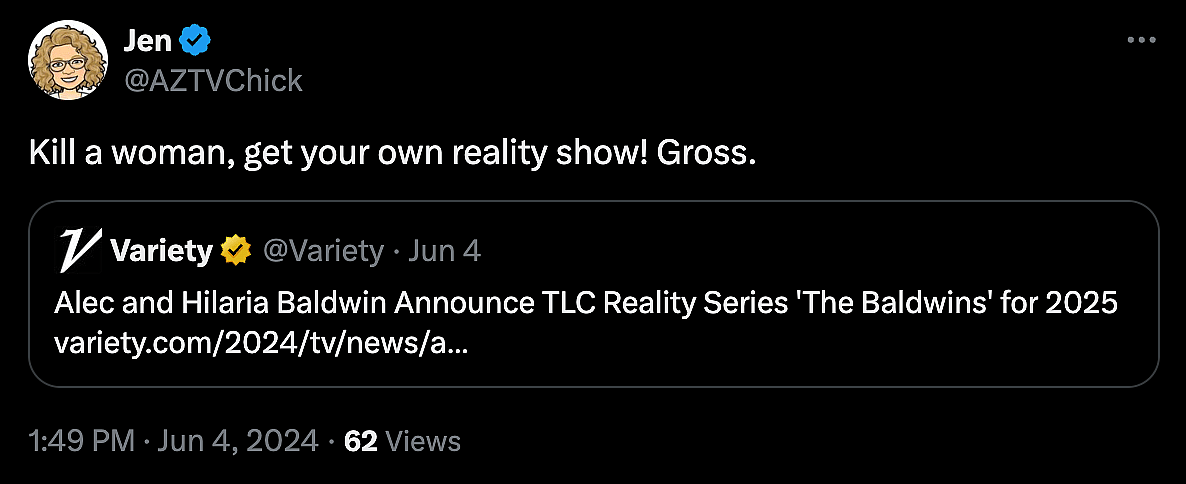Open Jen's profile picture

click(67, 59)
